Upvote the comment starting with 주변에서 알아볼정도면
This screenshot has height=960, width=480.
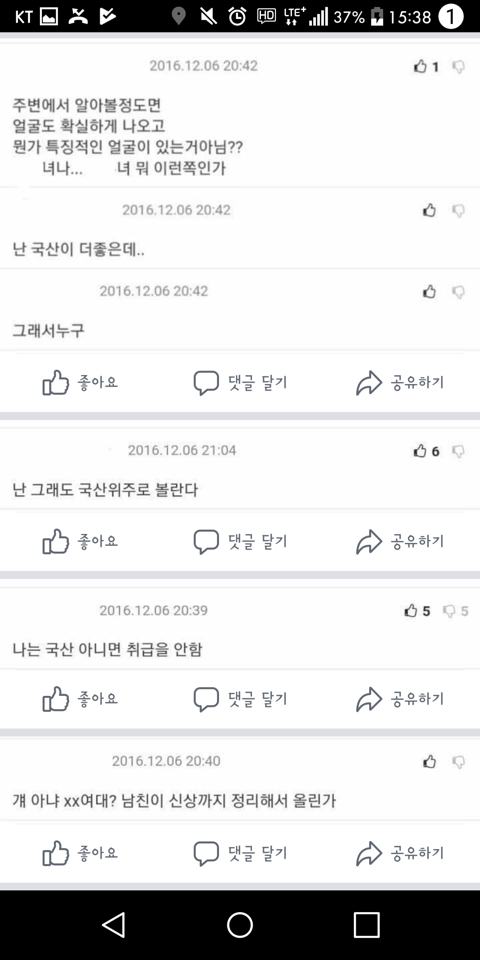(x=420, y=67)
